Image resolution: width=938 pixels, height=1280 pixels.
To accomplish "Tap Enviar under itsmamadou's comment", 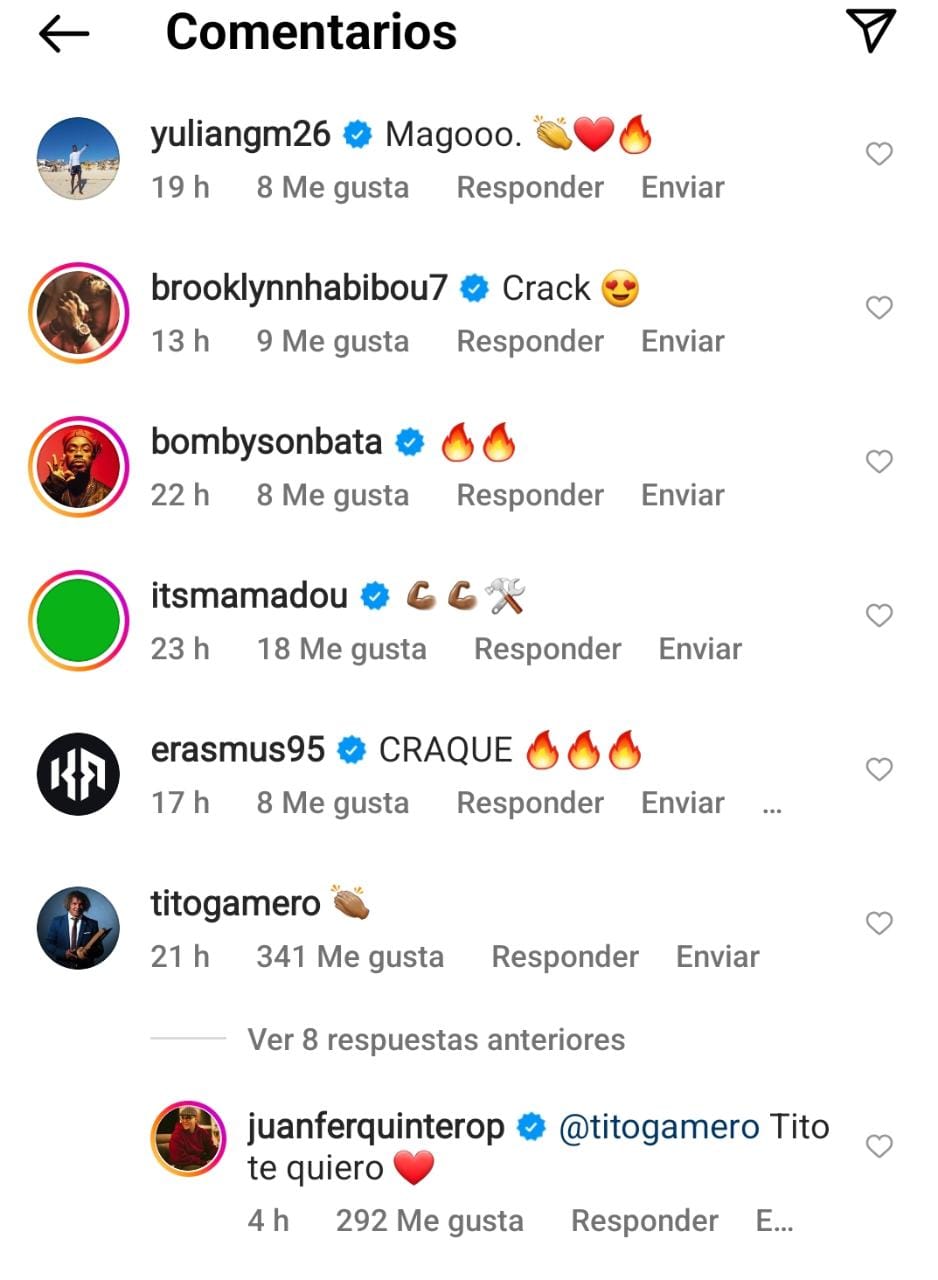I will tap(700, 648).
